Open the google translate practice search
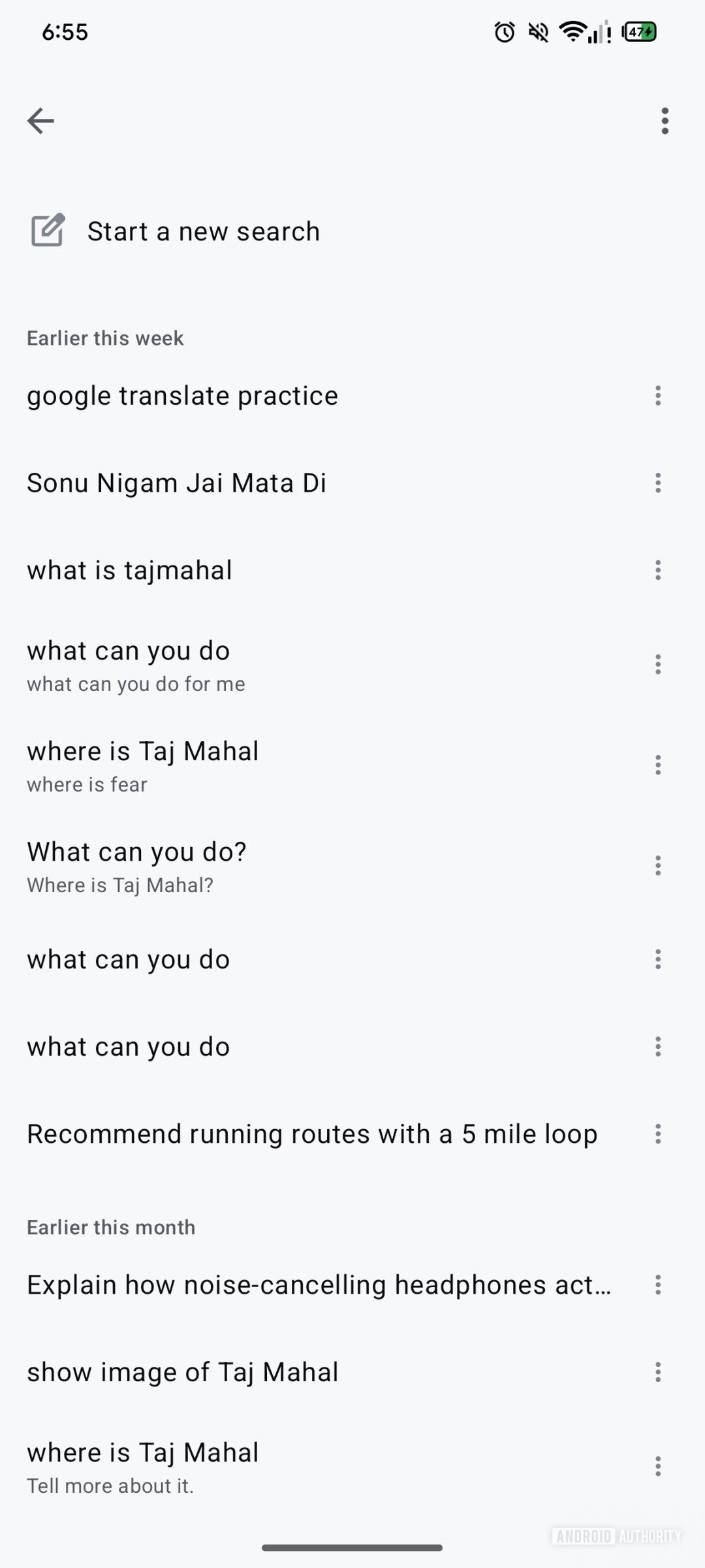Screen dimensions: 705x1568 pyautogui.click(x=183, y=396)
